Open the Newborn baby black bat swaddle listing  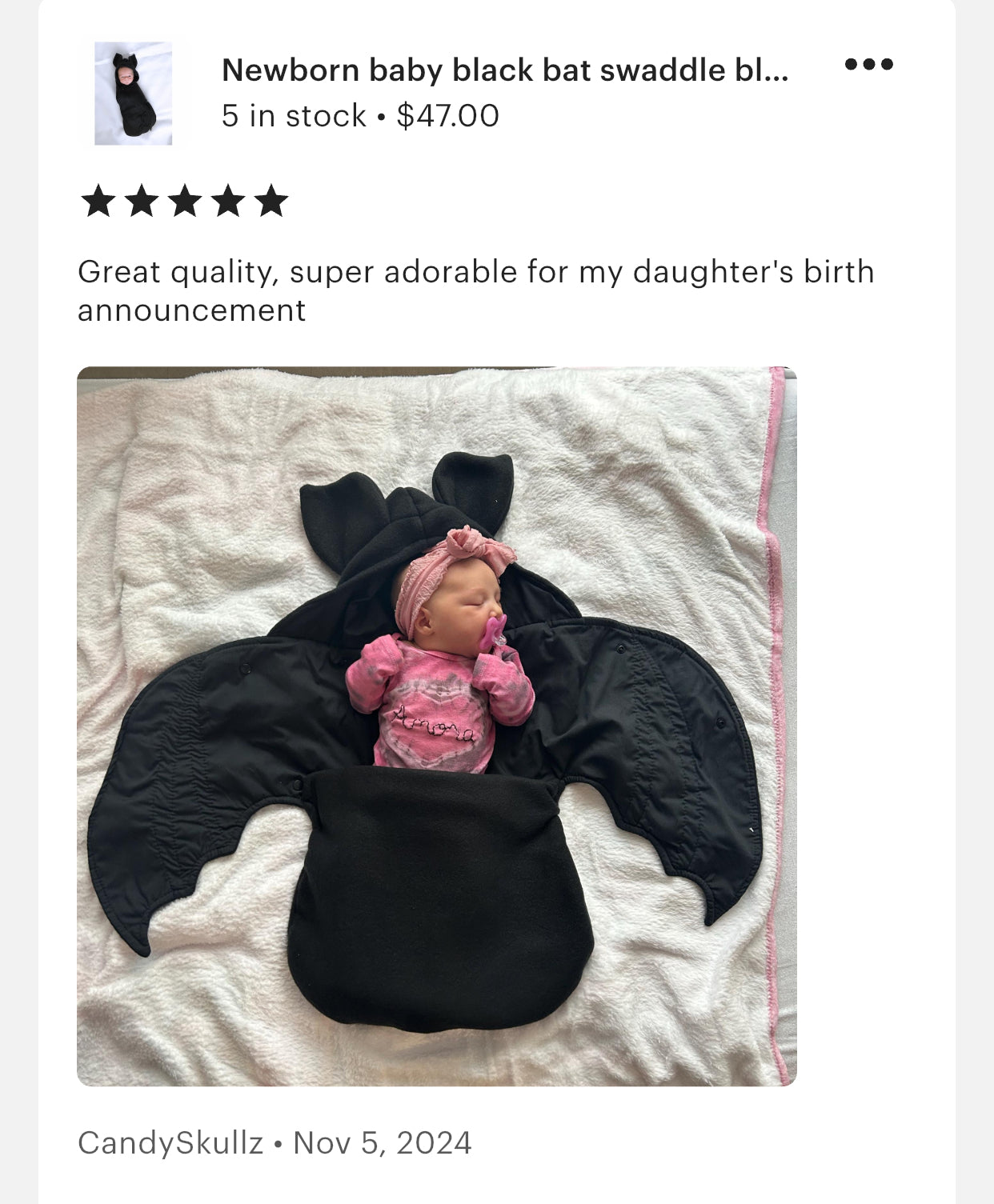(504, 70)
